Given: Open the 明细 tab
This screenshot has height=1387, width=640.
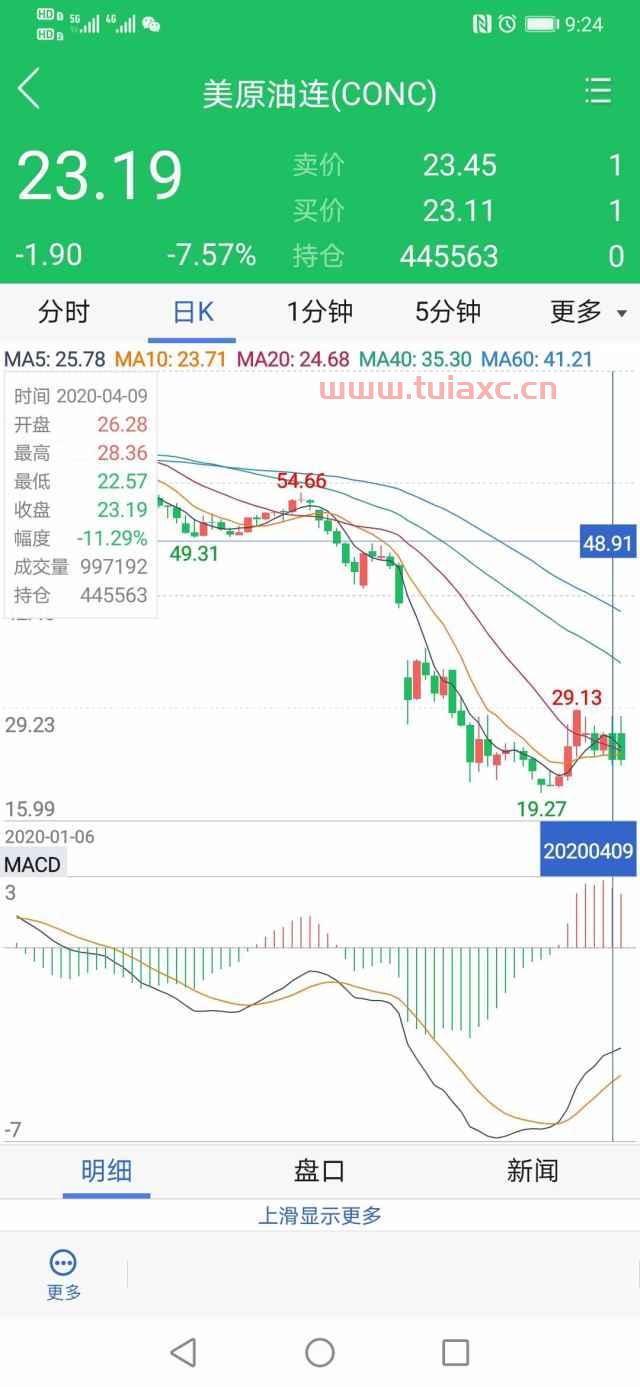Looking at the screenshot, I should click(x=106, y=1171).
